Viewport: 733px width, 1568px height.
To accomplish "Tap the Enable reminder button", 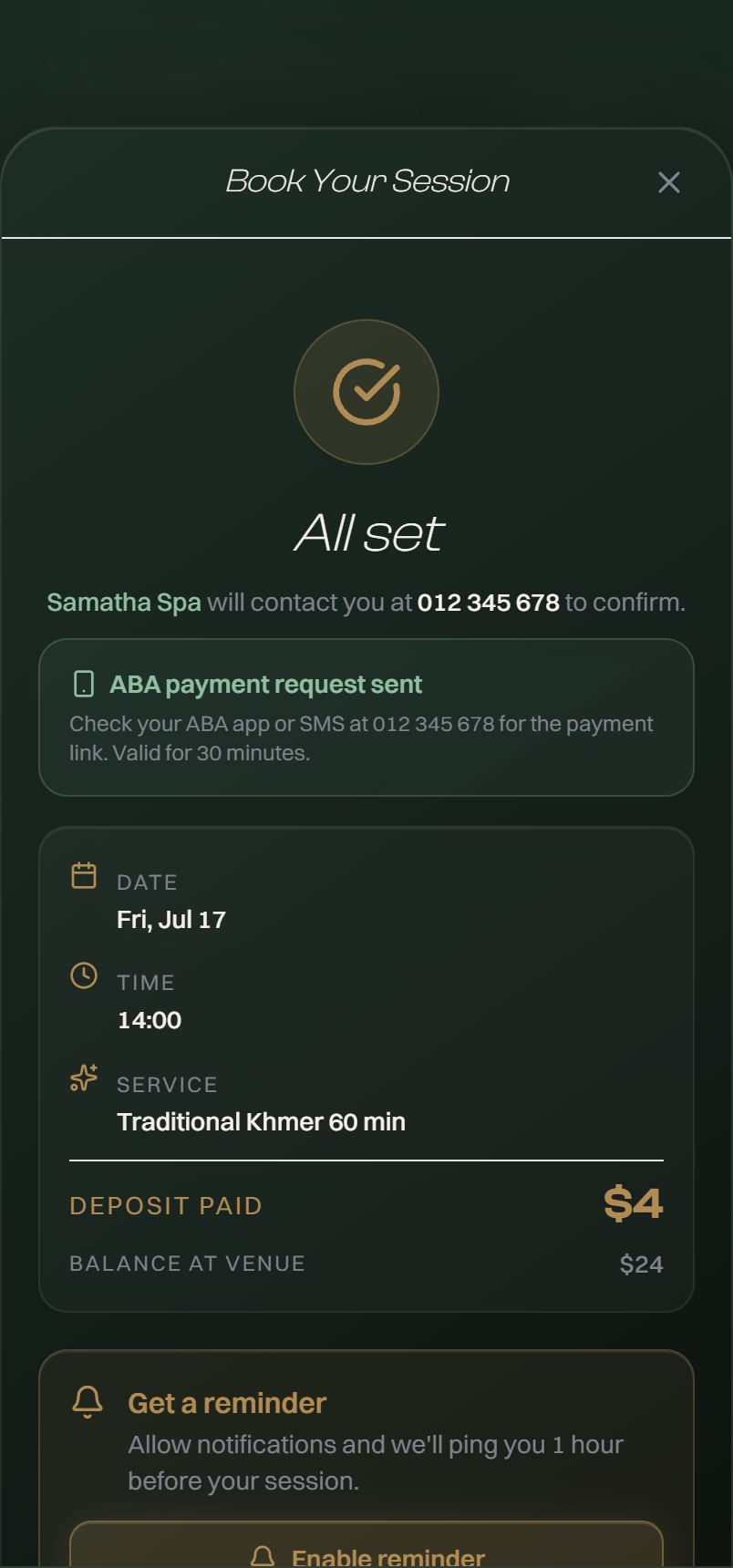I will click(x=366, y=1545).
